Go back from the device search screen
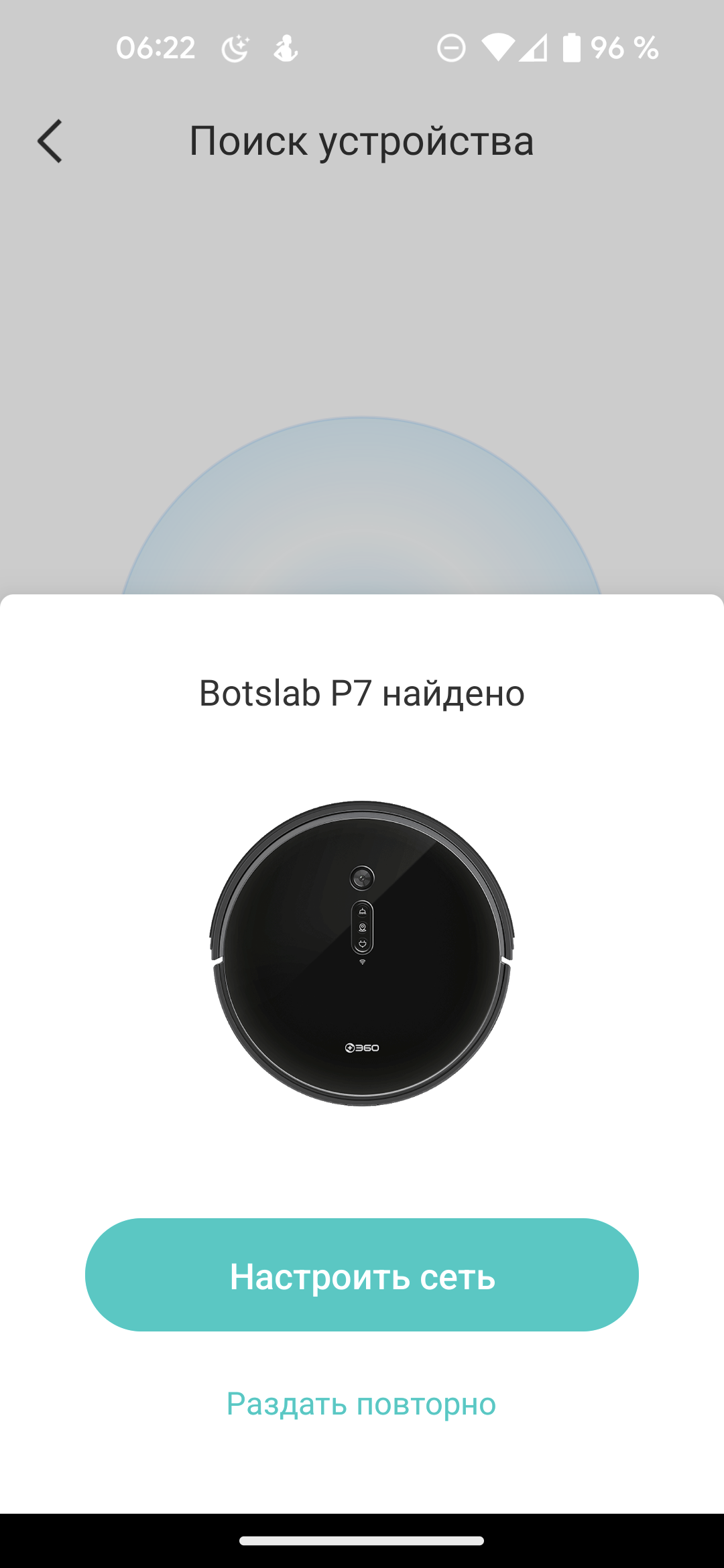 (x=50, y=141)
